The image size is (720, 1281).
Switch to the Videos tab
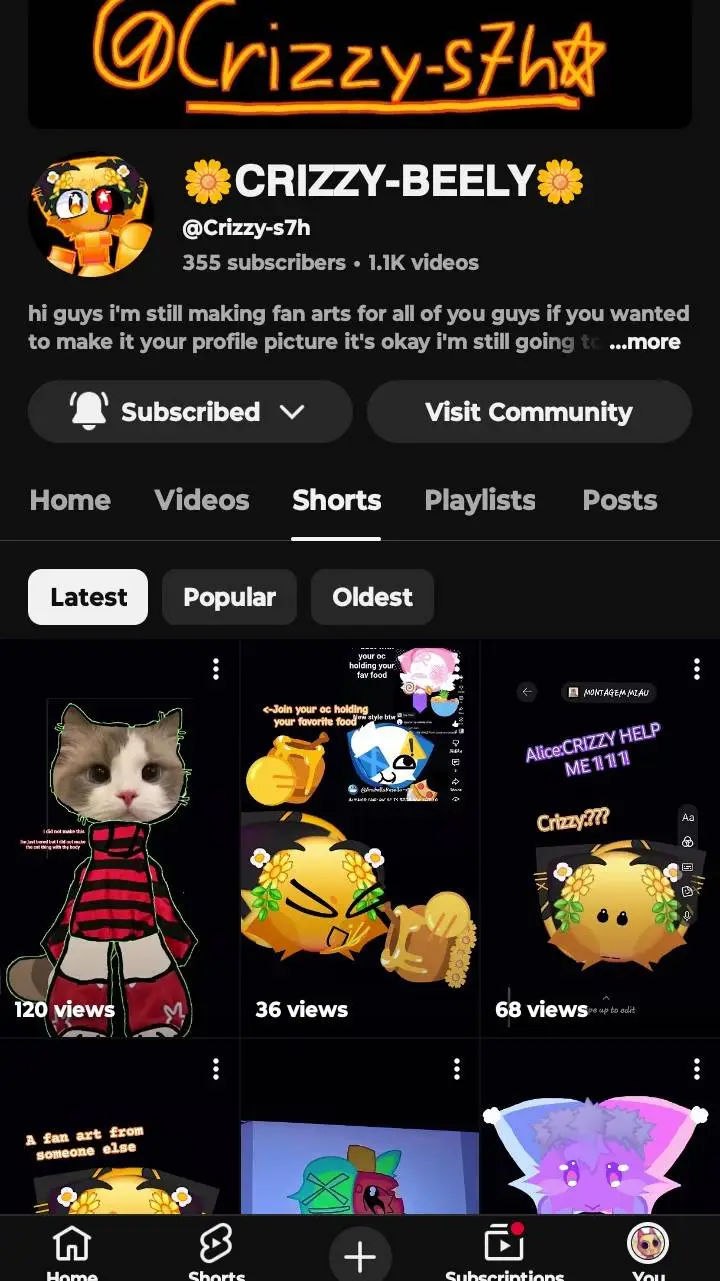(x=202, y=500)
